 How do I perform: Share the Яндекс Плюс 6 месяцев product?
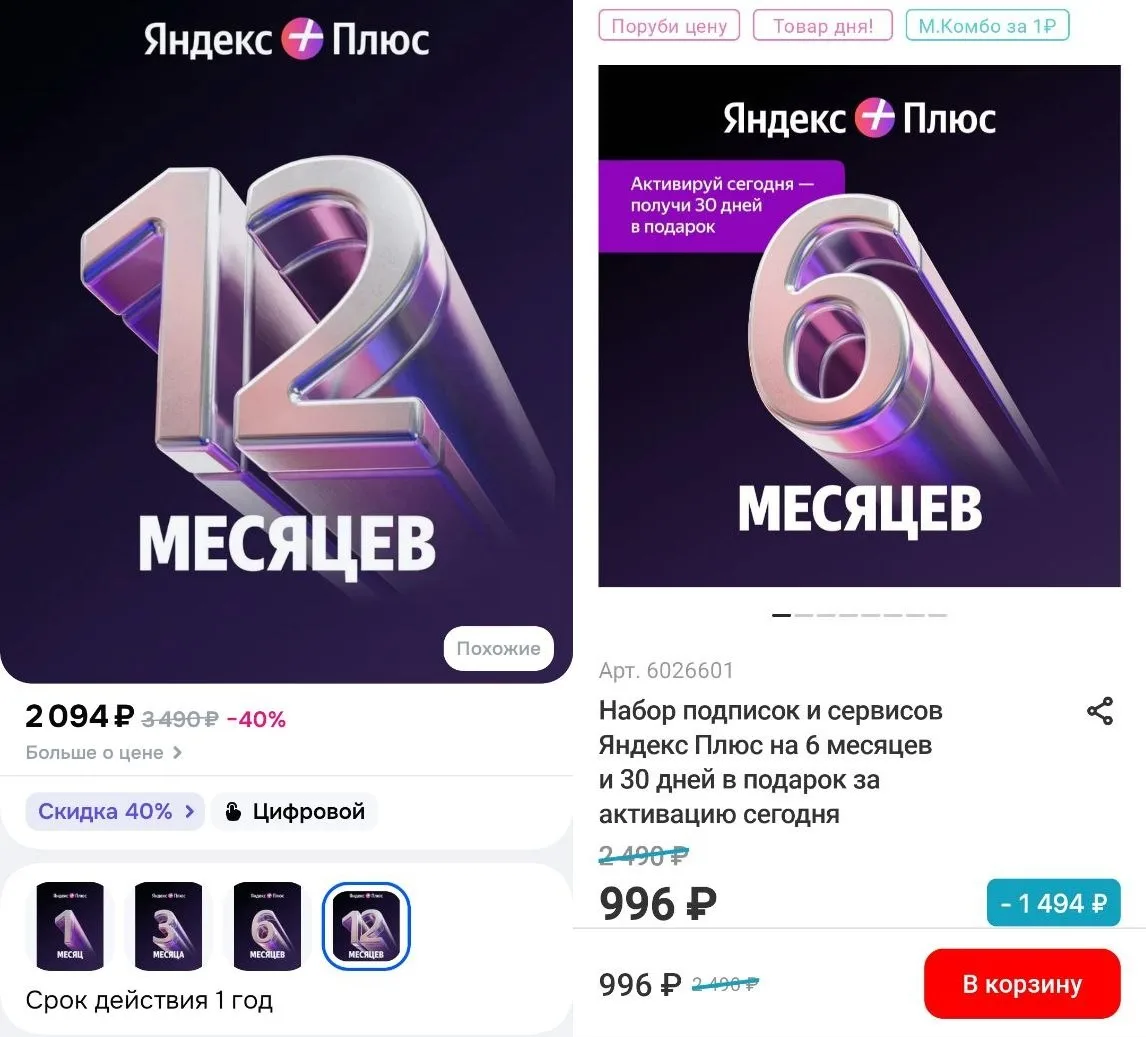click(1099, 712)
